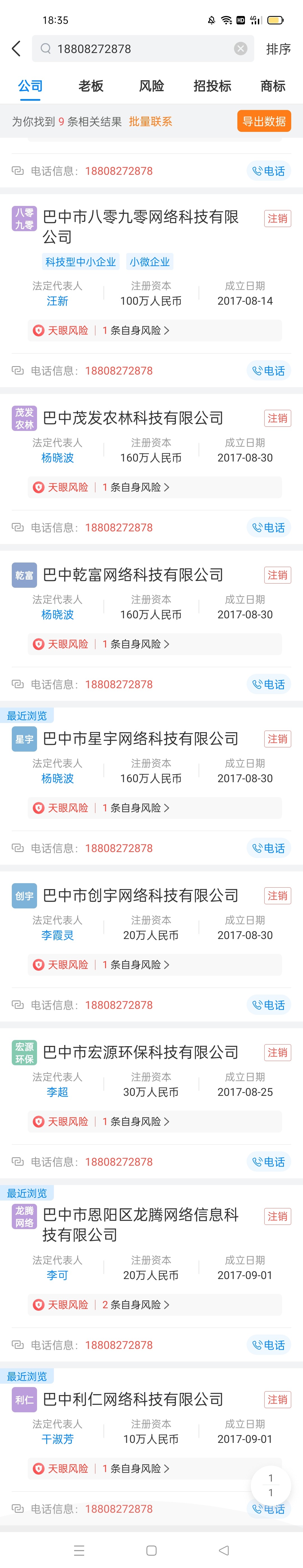Open 巴中市八零九零网络科技有限公司 company details

click(141, 226)
